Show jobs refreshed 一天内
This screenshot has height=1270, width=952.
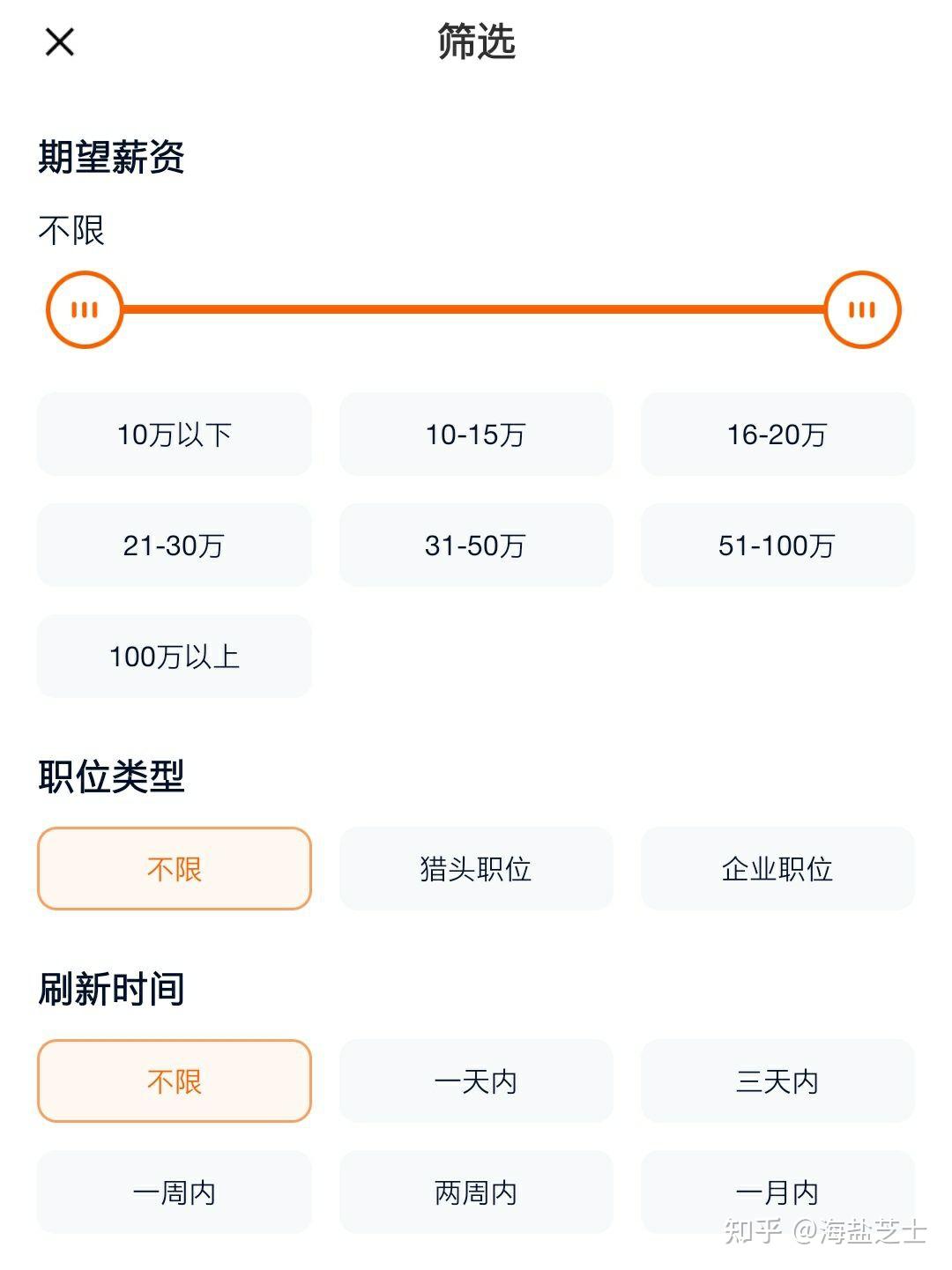(476, 1081)
